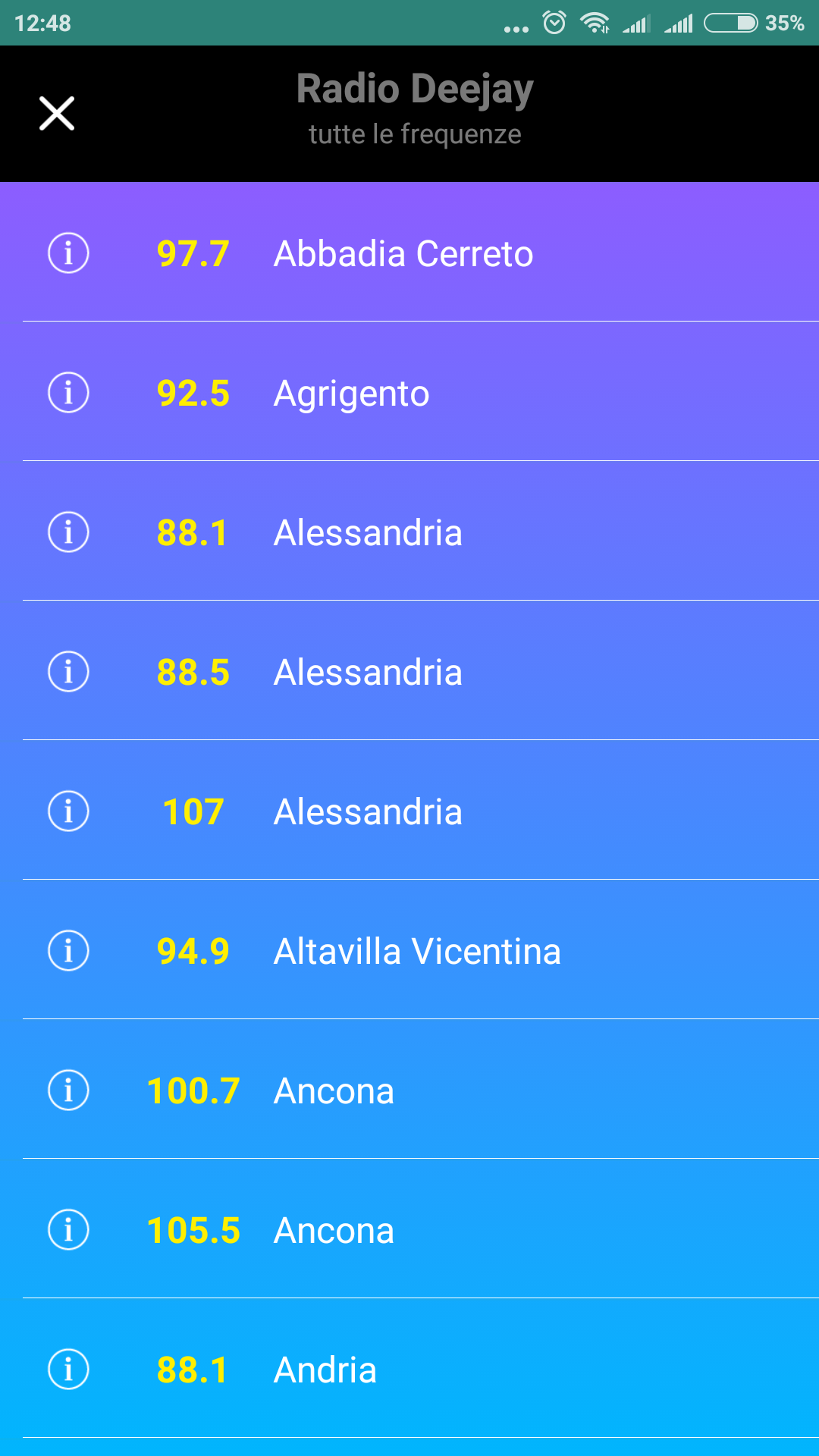Close the Radio Deejay frequencies screen

57,114
